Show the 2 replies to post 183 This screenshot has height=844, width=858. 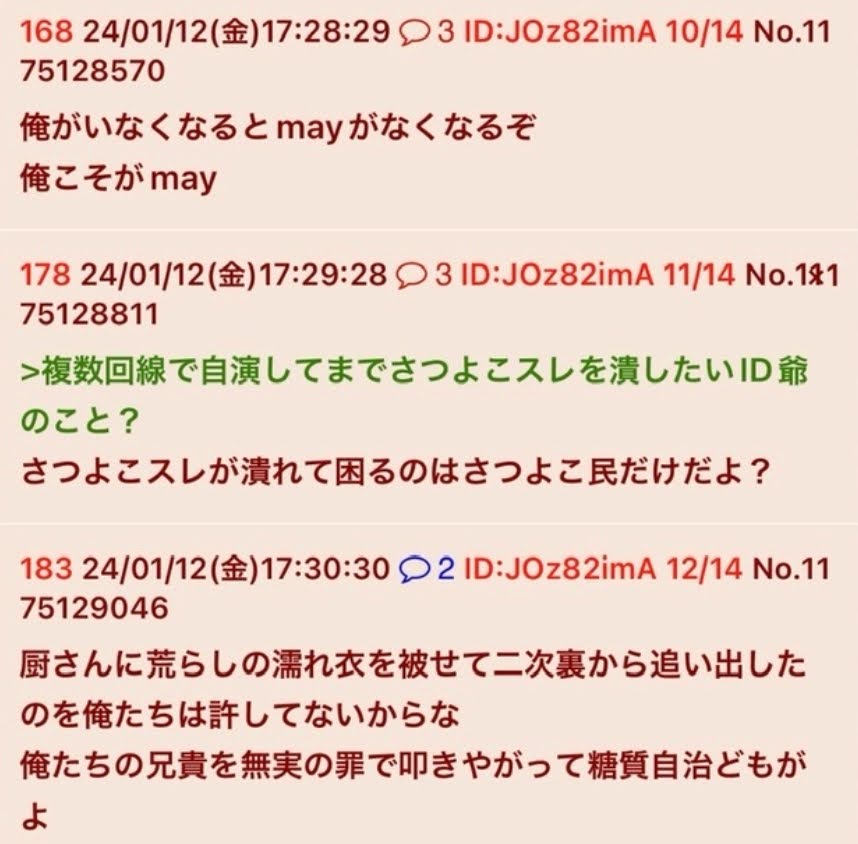pyautogui.click(x=426, y=568)
